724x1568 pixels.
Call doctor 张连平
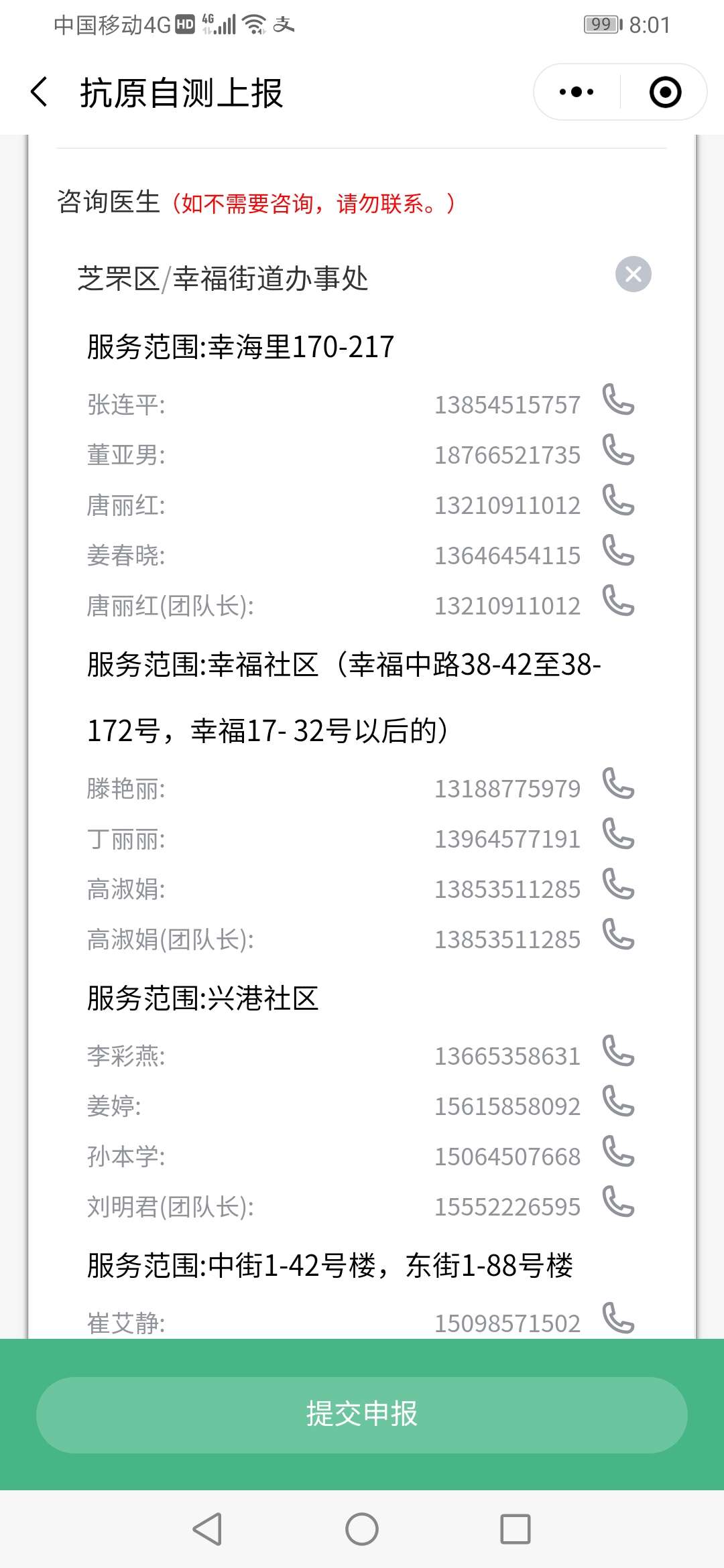(618, 400)
